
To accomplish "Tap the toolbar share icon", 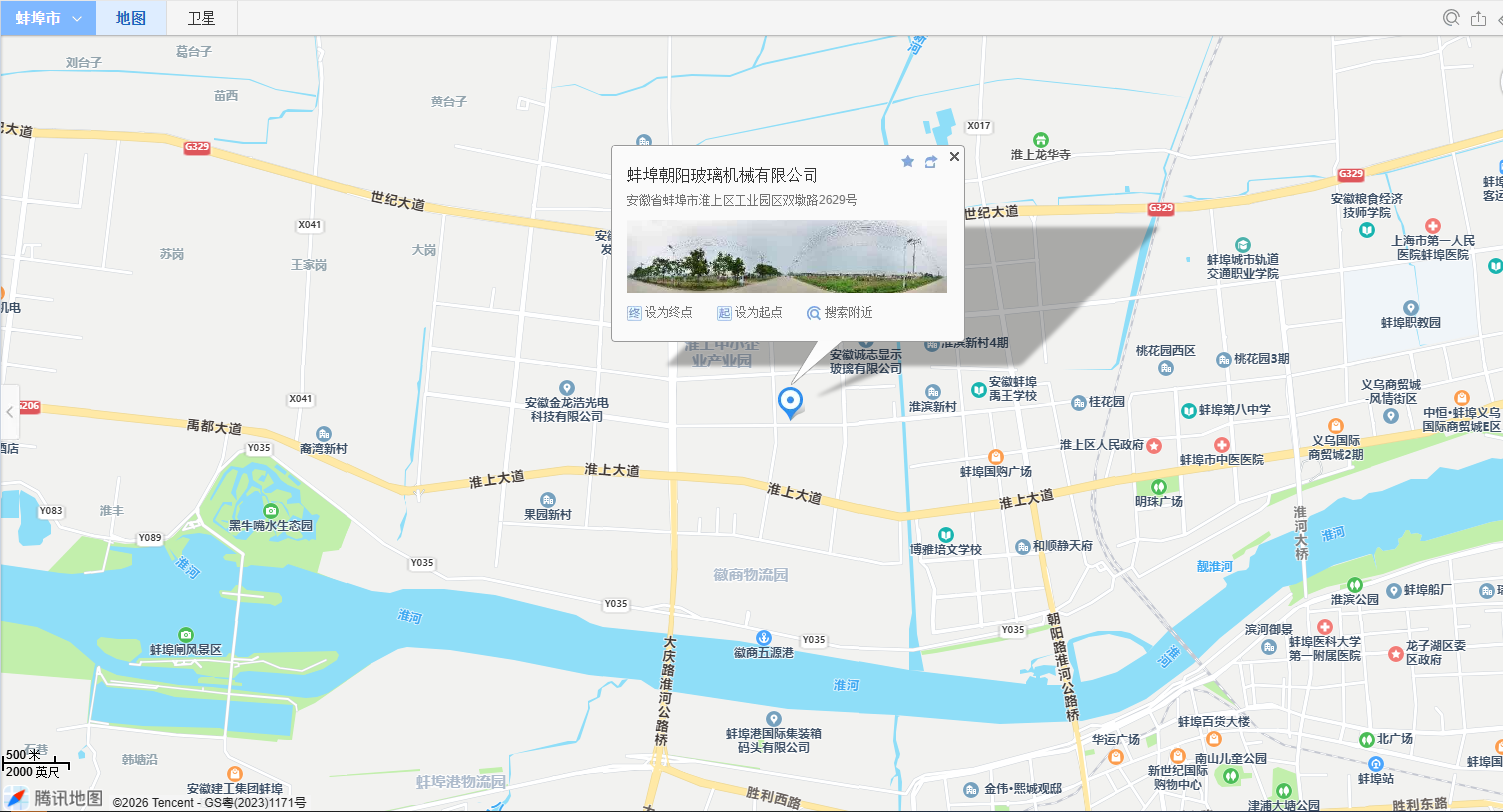I will tap(1479, 18).
